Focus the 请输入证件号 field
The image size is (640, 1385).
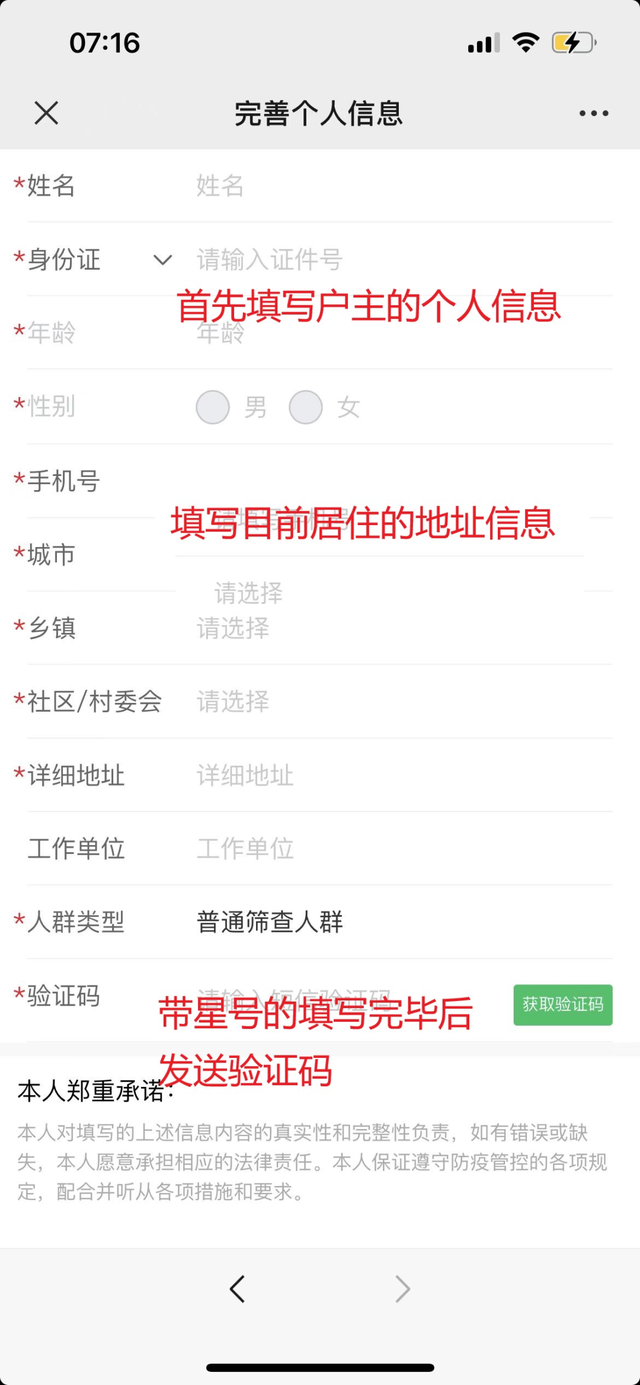pyautogui.click(x=400, y=260)
